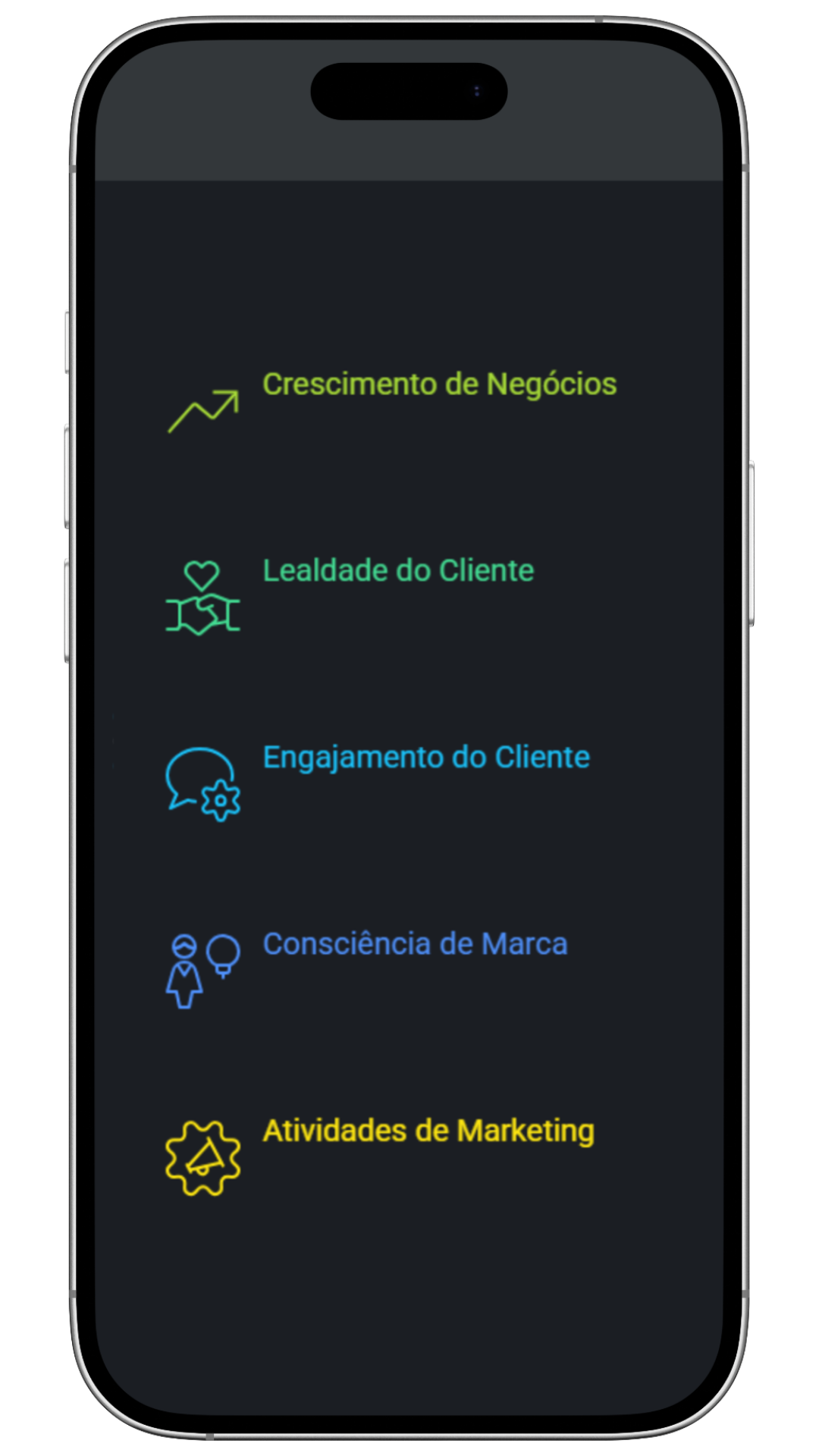Click the heart and handshake loyalty icon
This screenshot has width=819, height=1456.
click(202, 599)
